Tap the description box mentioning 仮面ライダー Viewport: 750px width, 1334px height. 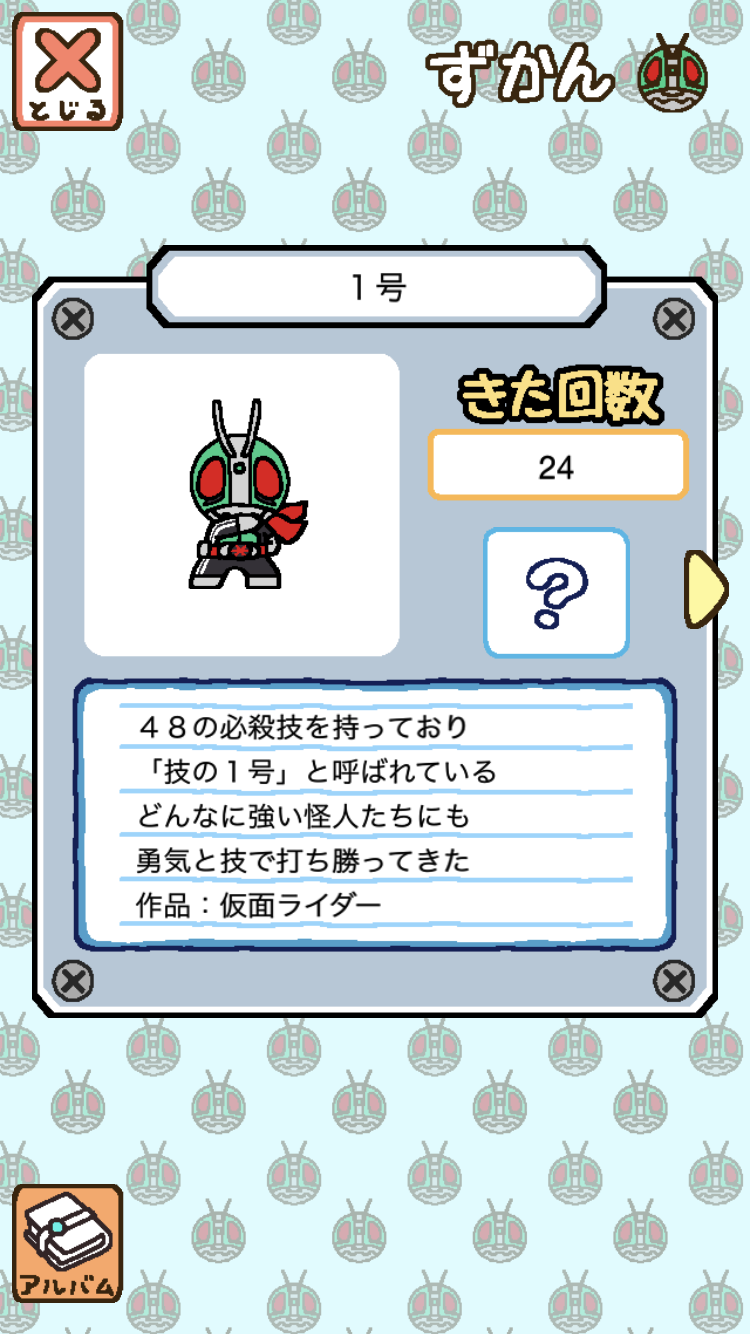(375, 815)
